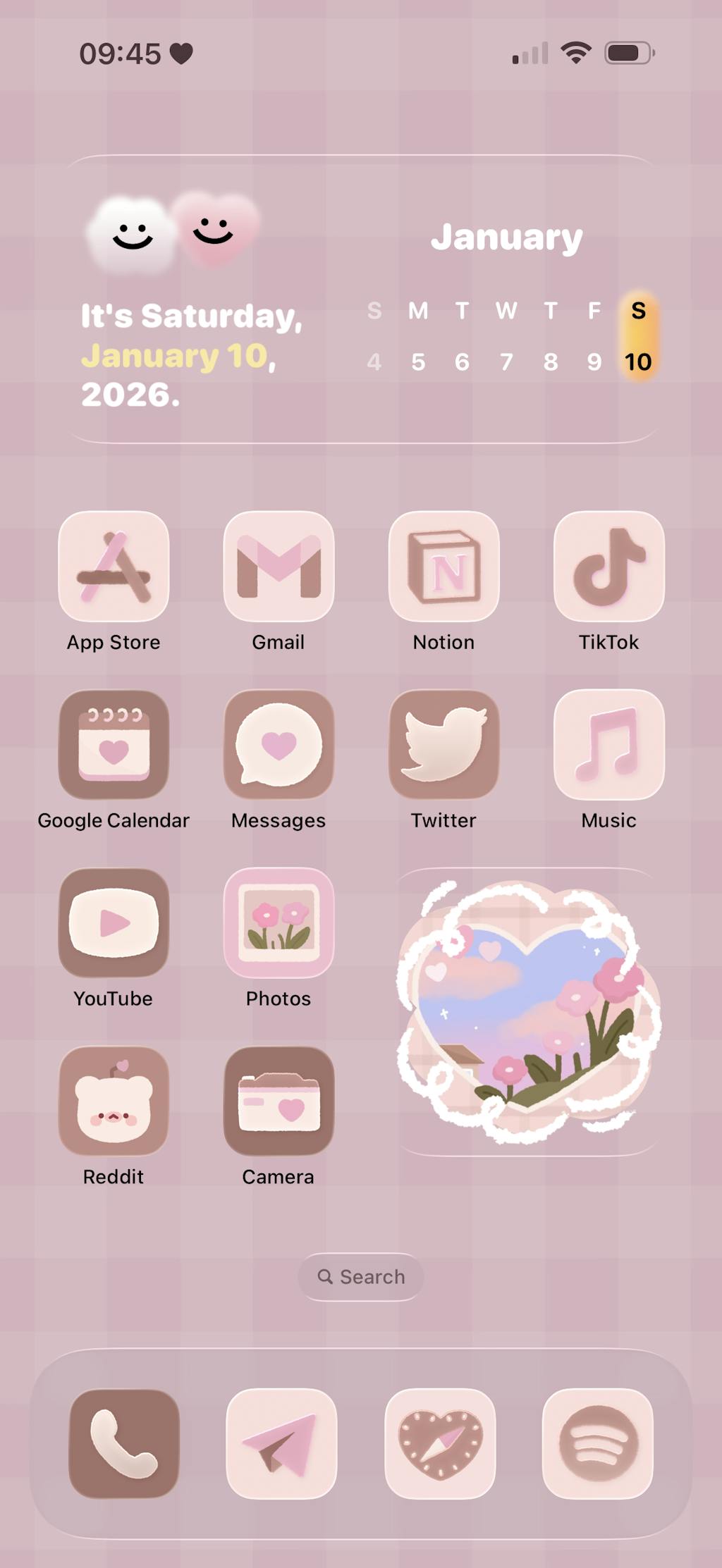Launch TikTok

[x=608, y=567]
